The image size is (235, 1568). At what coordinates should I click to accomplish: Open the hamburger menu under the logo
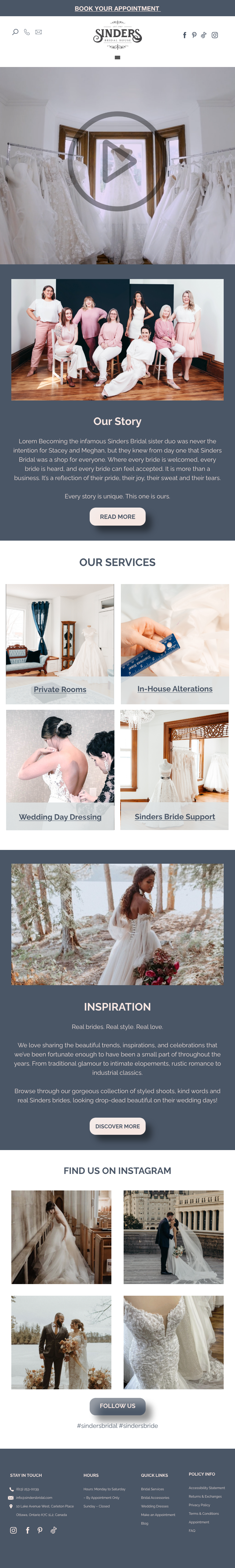click(117, 58)
